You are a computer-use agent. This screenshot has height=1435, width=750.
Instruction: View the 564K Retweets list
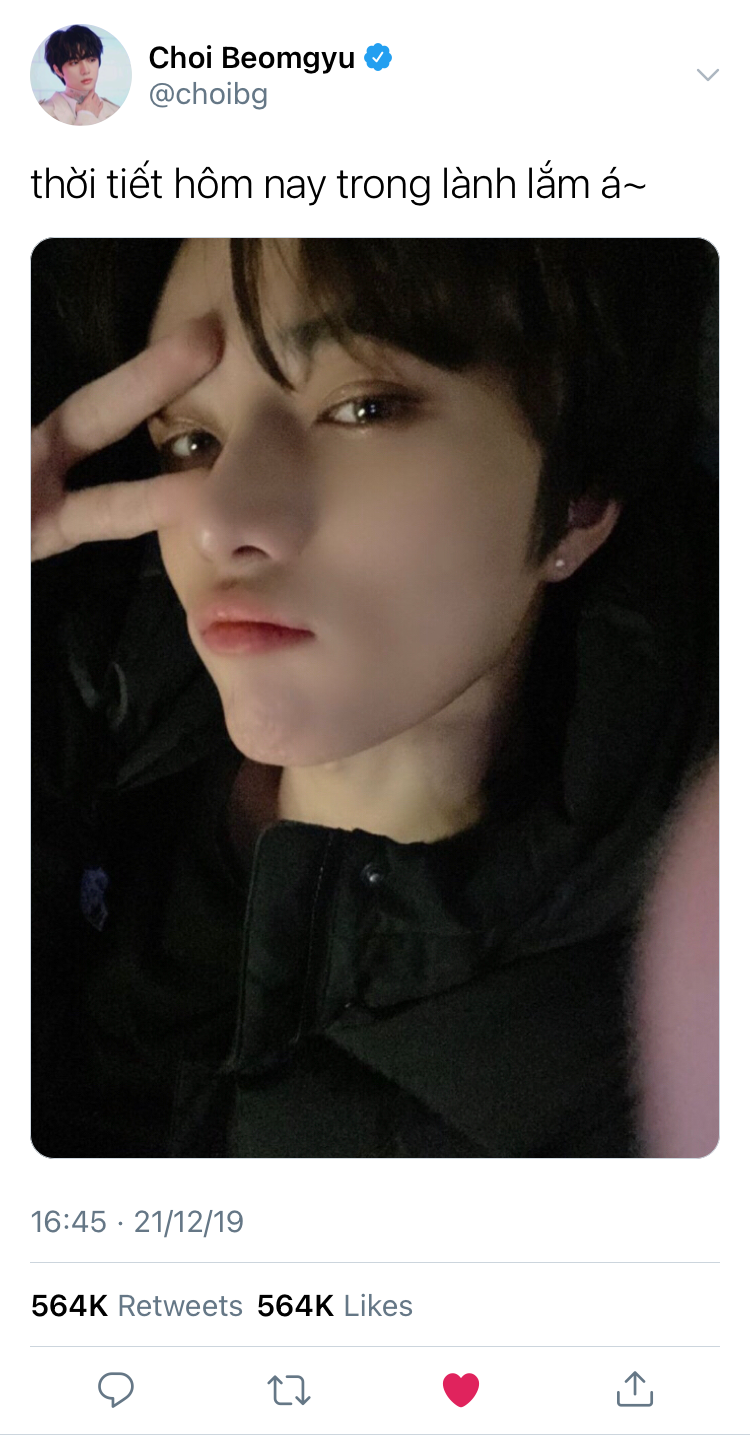pos(137,1306)
